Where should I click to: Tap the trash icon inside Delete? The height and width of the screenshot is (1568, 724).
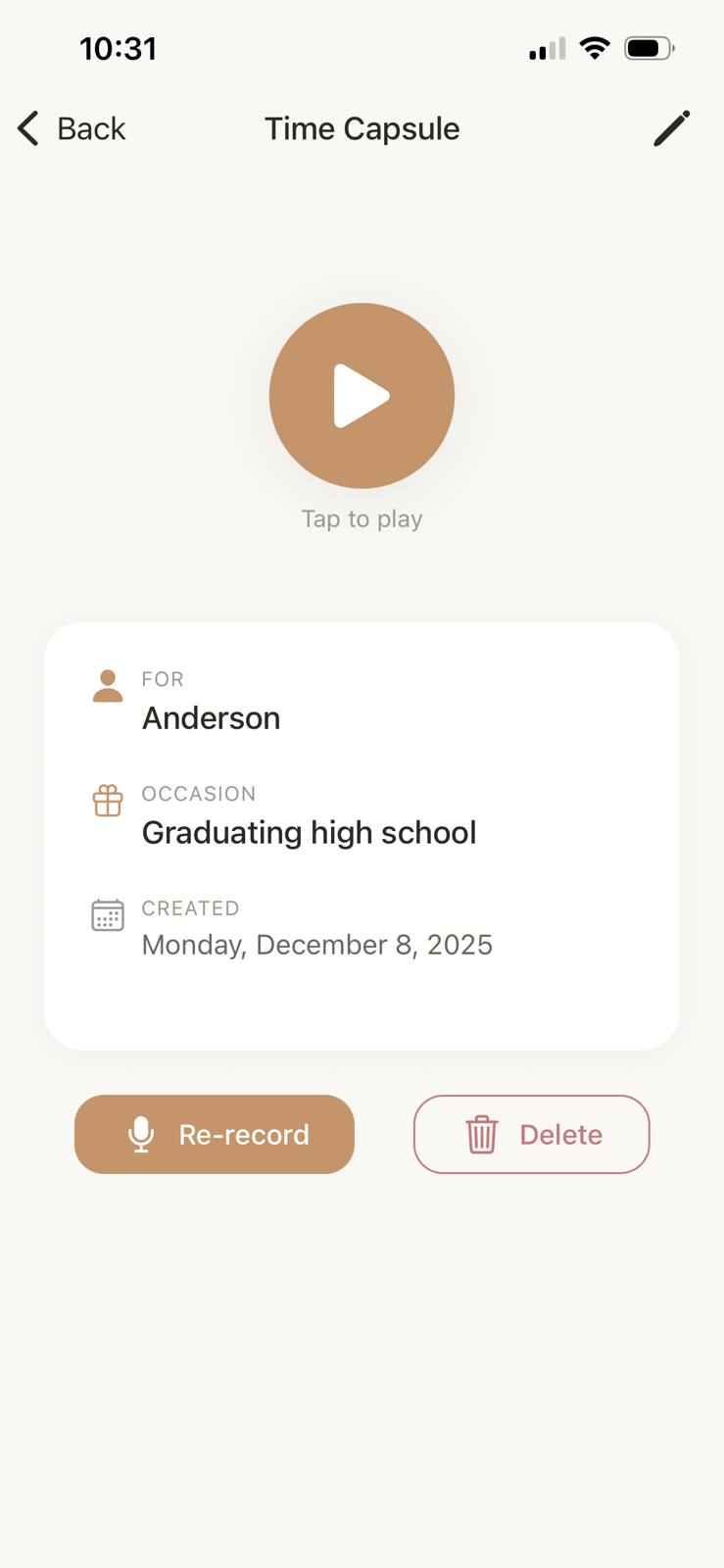(481, 1134)
